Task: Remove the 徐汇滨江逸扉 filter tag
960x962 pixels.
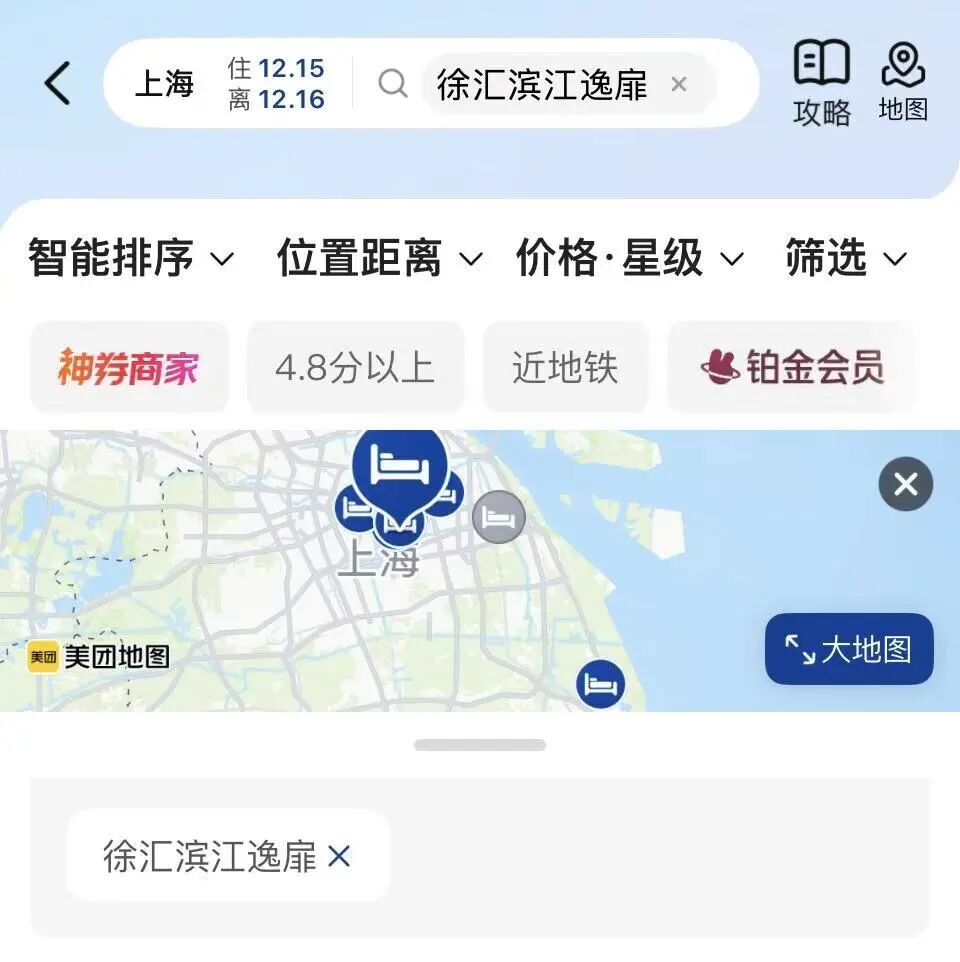Action: coord(340,856)
